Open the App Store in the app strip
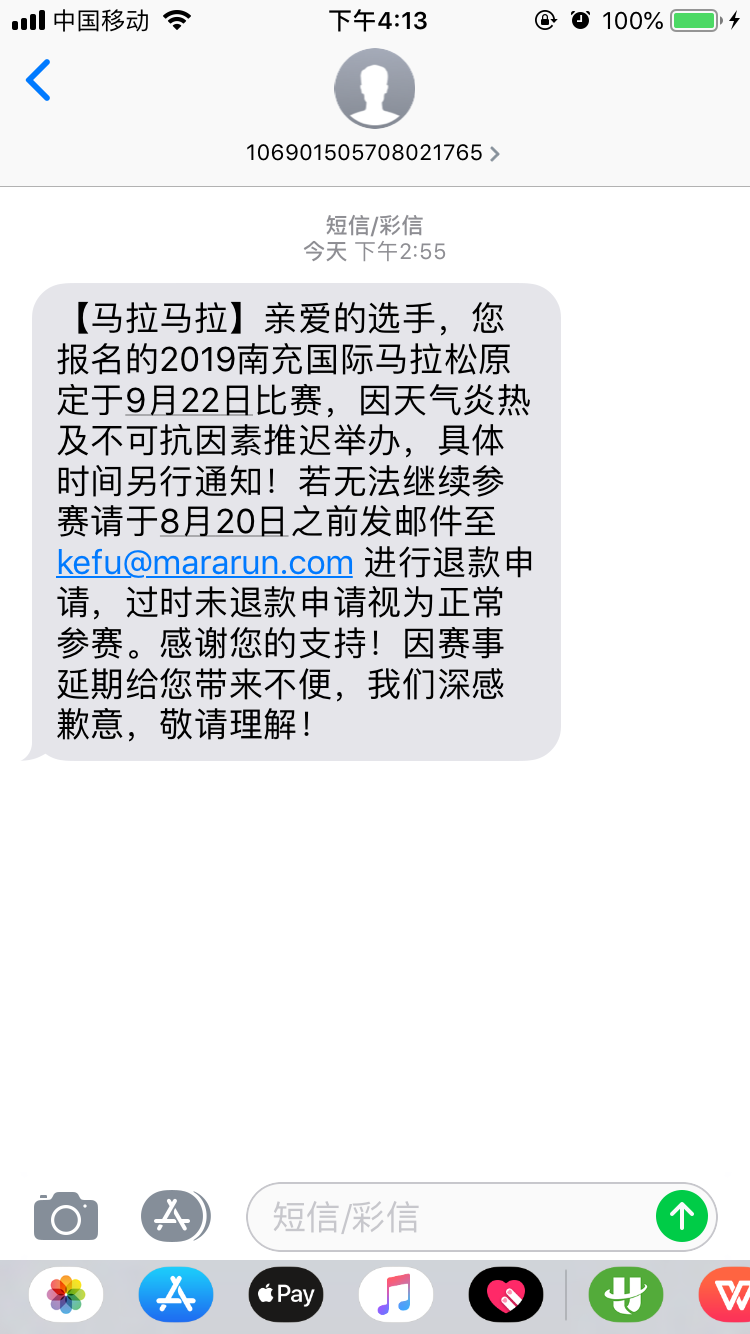The width and height of the screenshot is (750, 1334). (176, 1295)
